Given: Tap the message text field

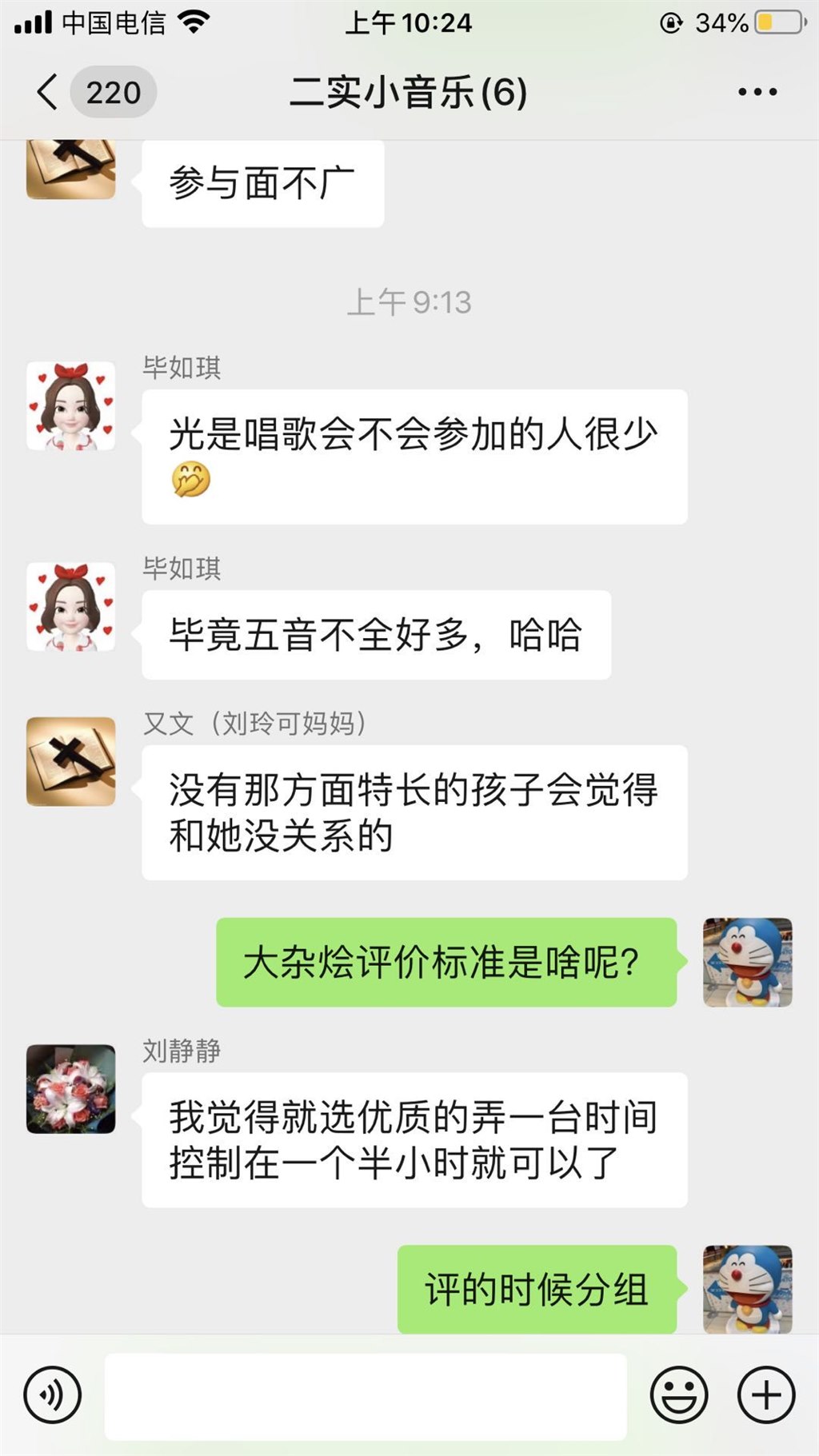Looking at the screenshot, I should (x=366, y=1395).
